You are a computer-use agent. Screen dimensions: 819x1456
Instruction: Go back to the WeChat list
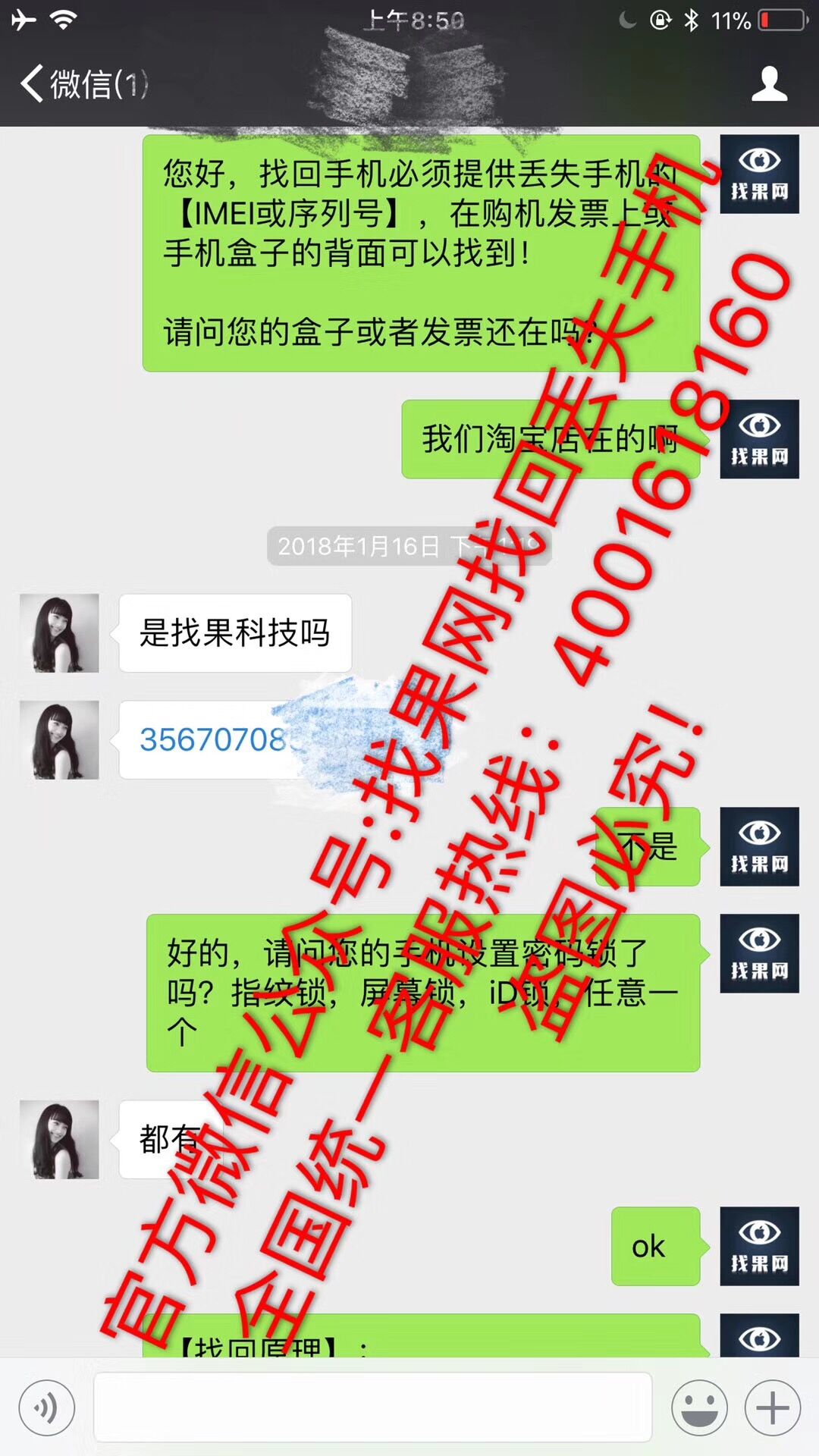click(82, 83)
